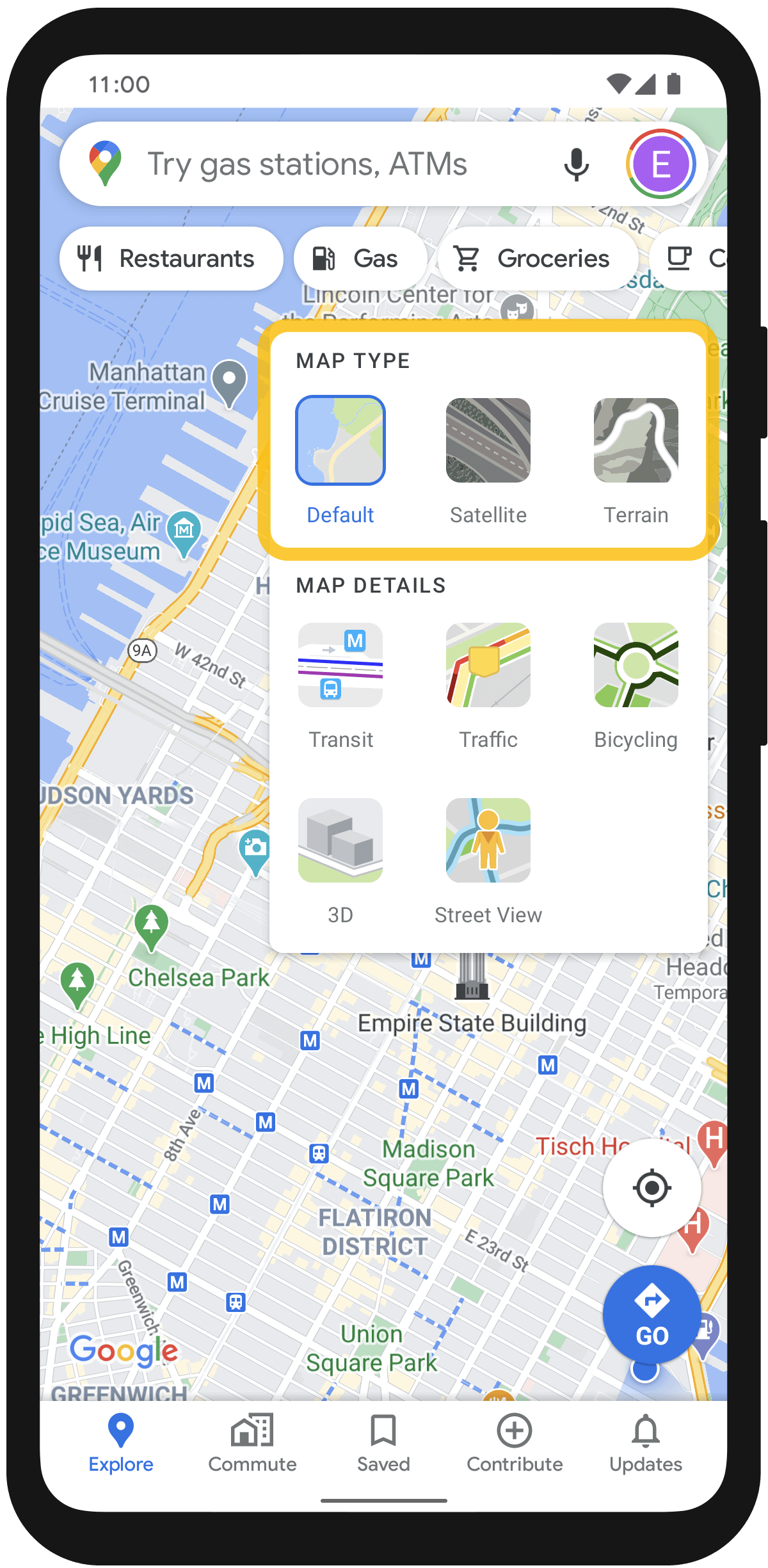Tap the blue GO directions button
The image size is (768, 1568).
[x=652, y=1315]
